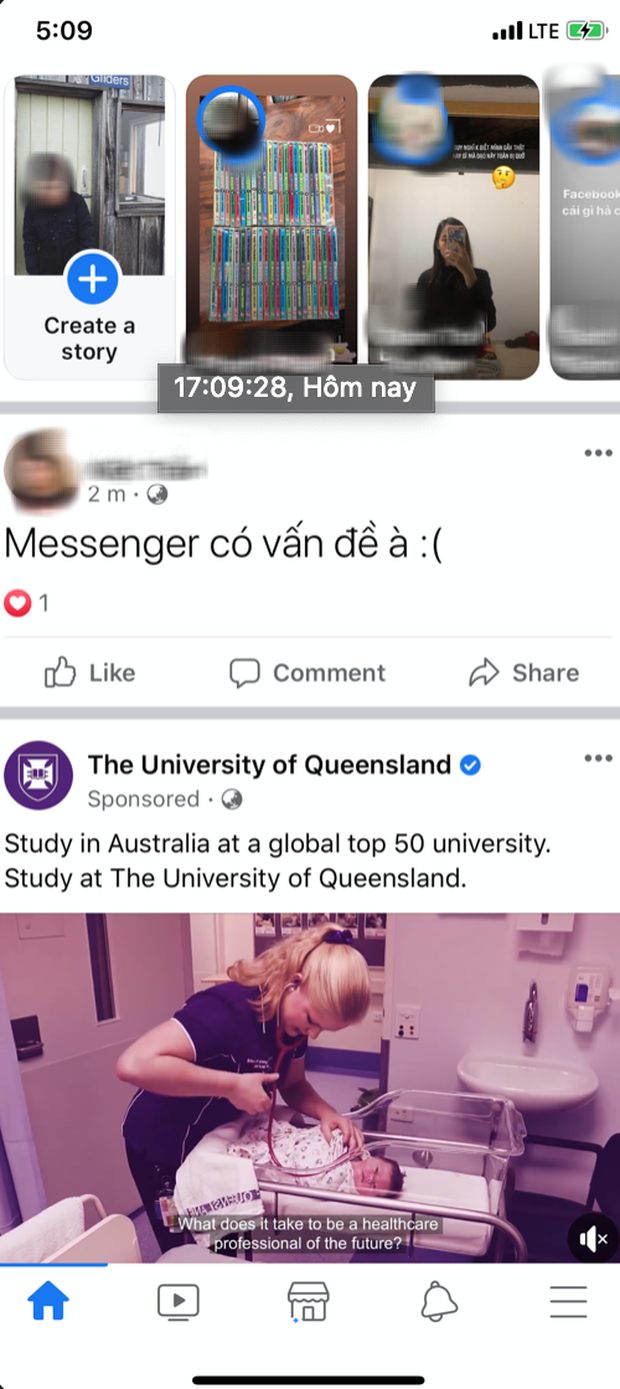Open options for the Queensland sponsored post
The image size is (620, 1389).
tap(597, 759)
